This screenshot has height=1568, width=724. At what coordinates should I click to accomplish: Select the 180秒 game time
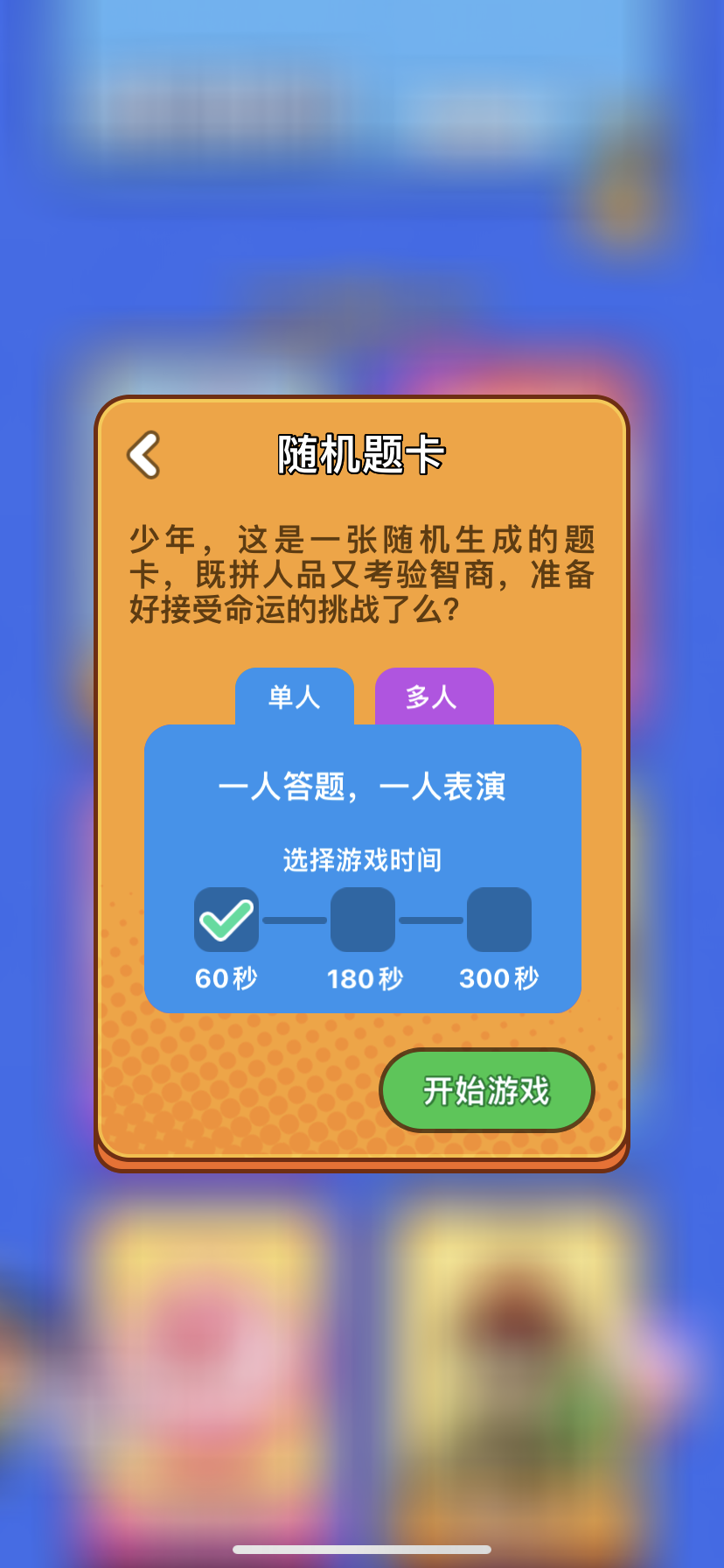pos(363,920)
